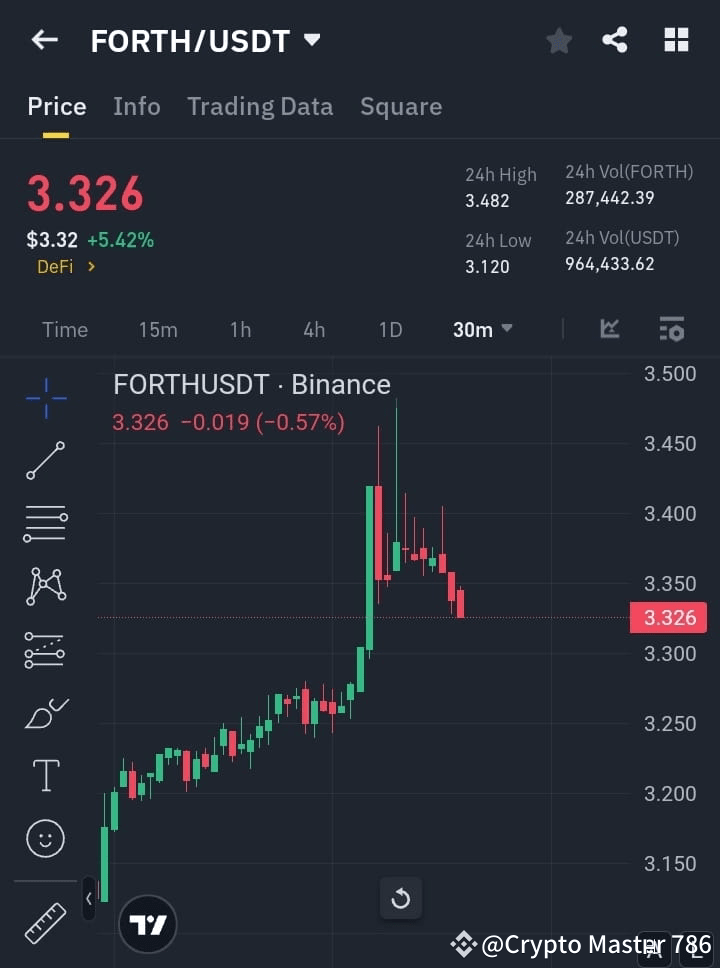Select the trend line drawing tool
Viewport: 720px width, 968px height.
tap(44, 461)
